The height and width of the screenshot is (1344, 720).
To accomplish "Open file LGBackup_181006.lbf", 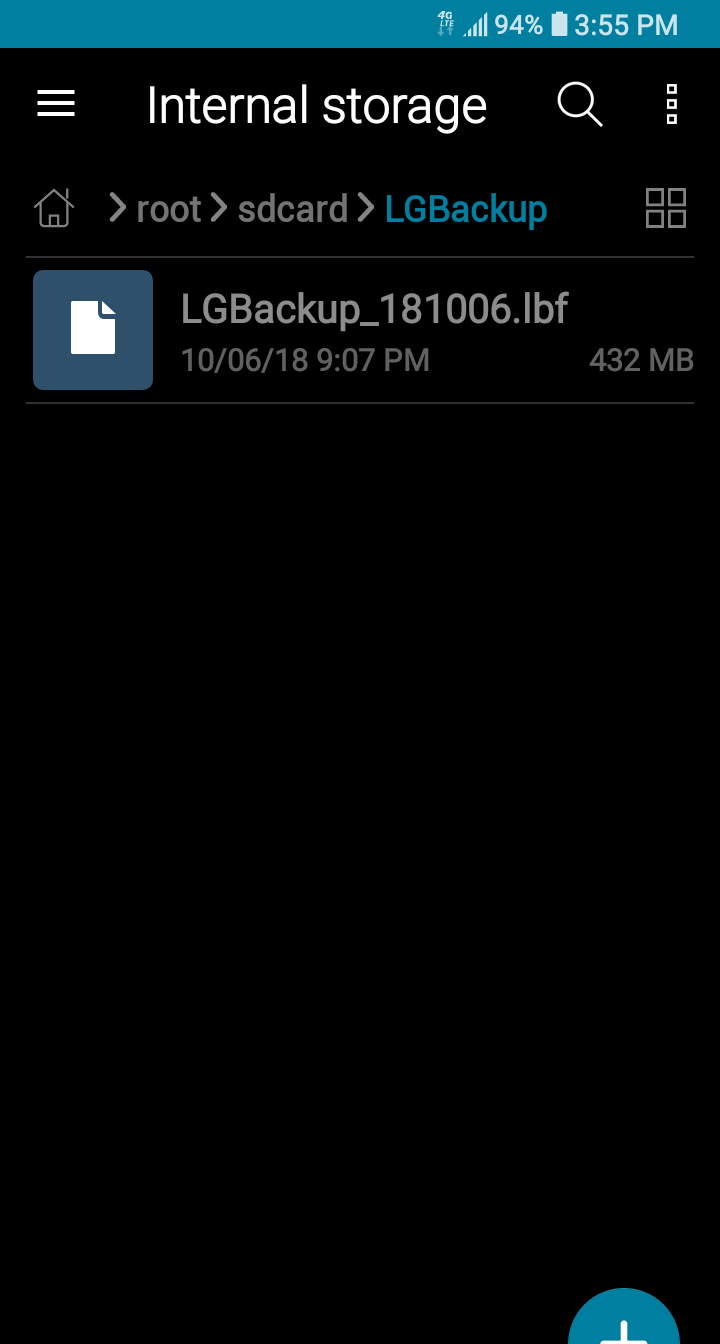I will (360, 331).
